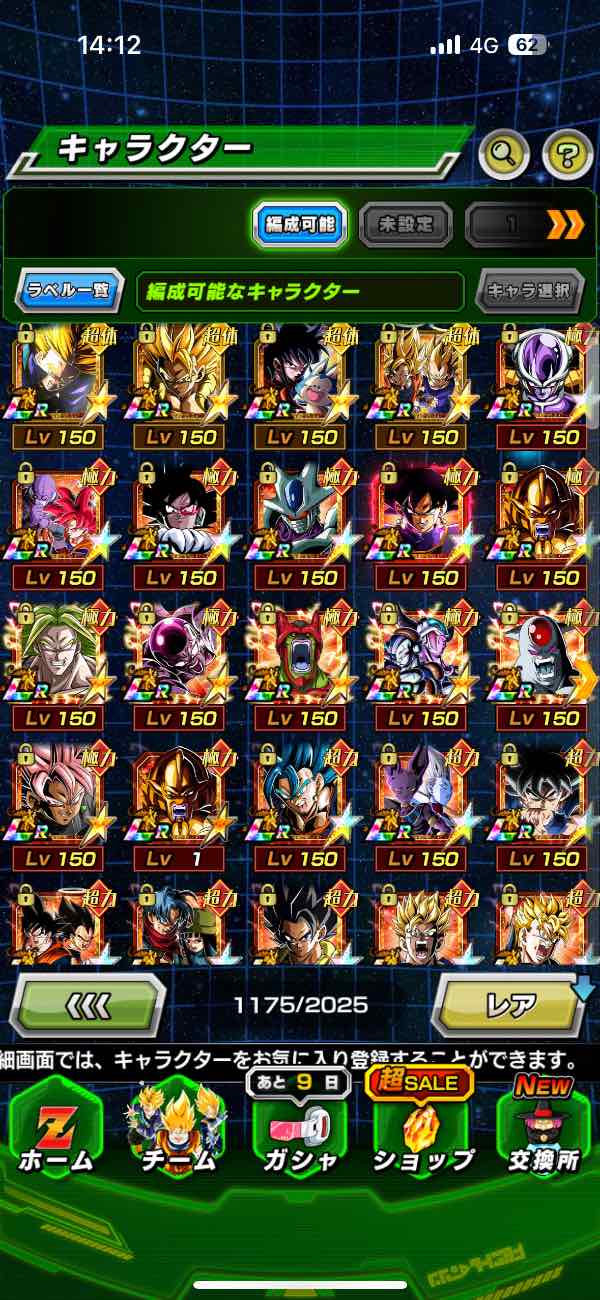The width and height of the screenshot is (600, 1300).
Task: Tap the orange double-arrow next button
Action: (565, 225)
